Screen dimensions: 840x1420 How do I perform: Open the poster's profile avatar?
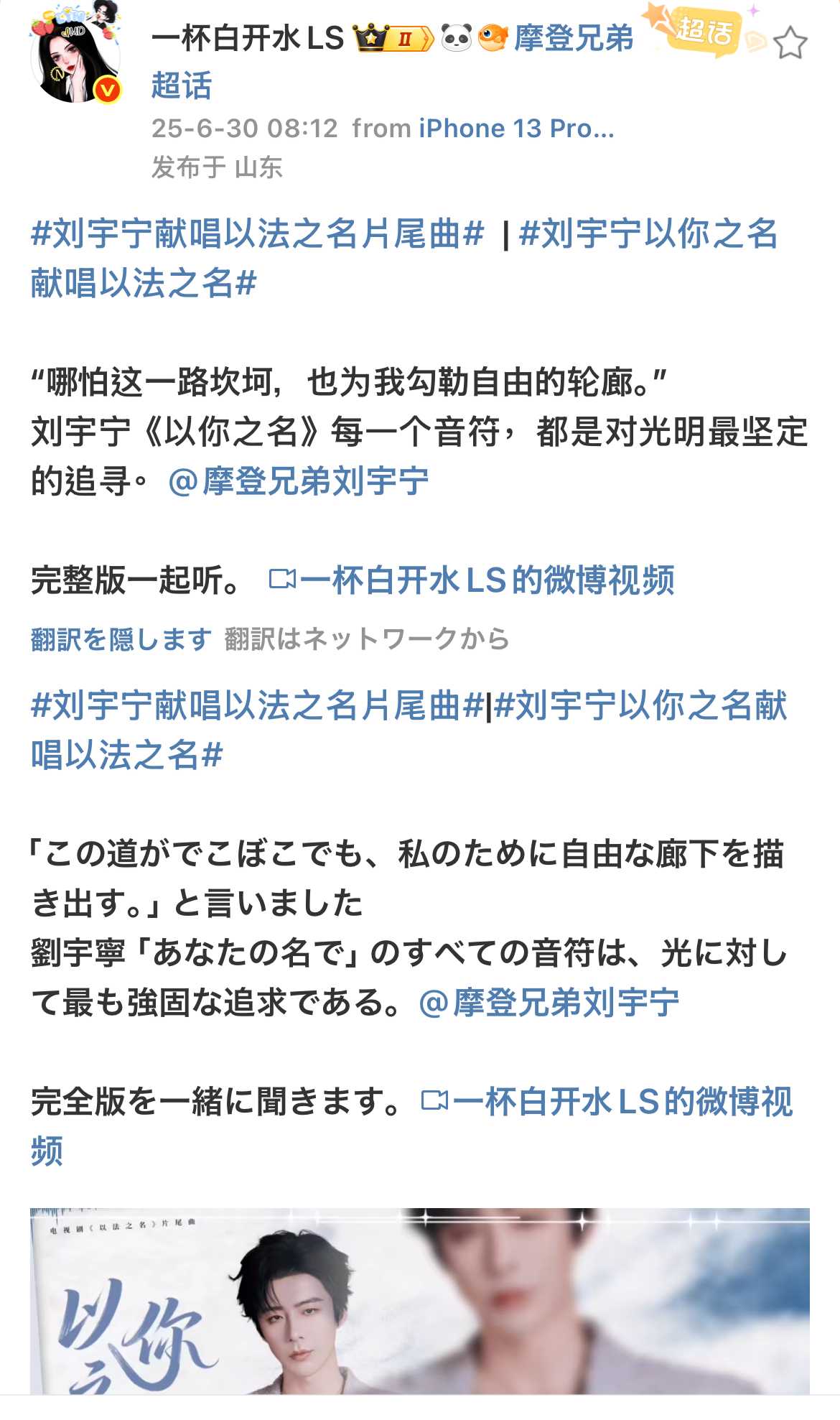[x=75, y=57]
